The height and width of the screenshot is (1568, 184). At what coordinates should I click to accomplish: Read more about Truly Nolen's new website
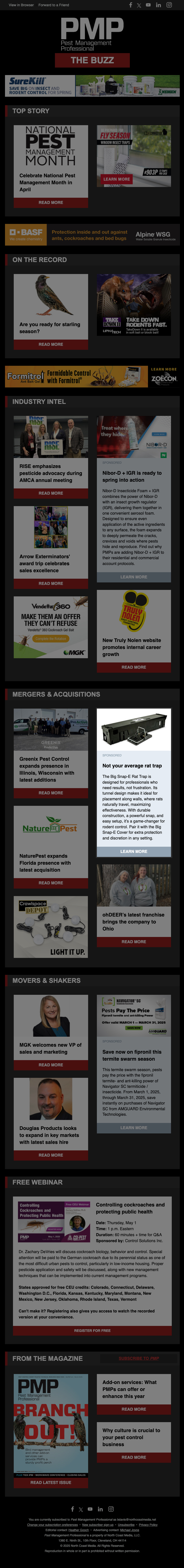(133, 667)
